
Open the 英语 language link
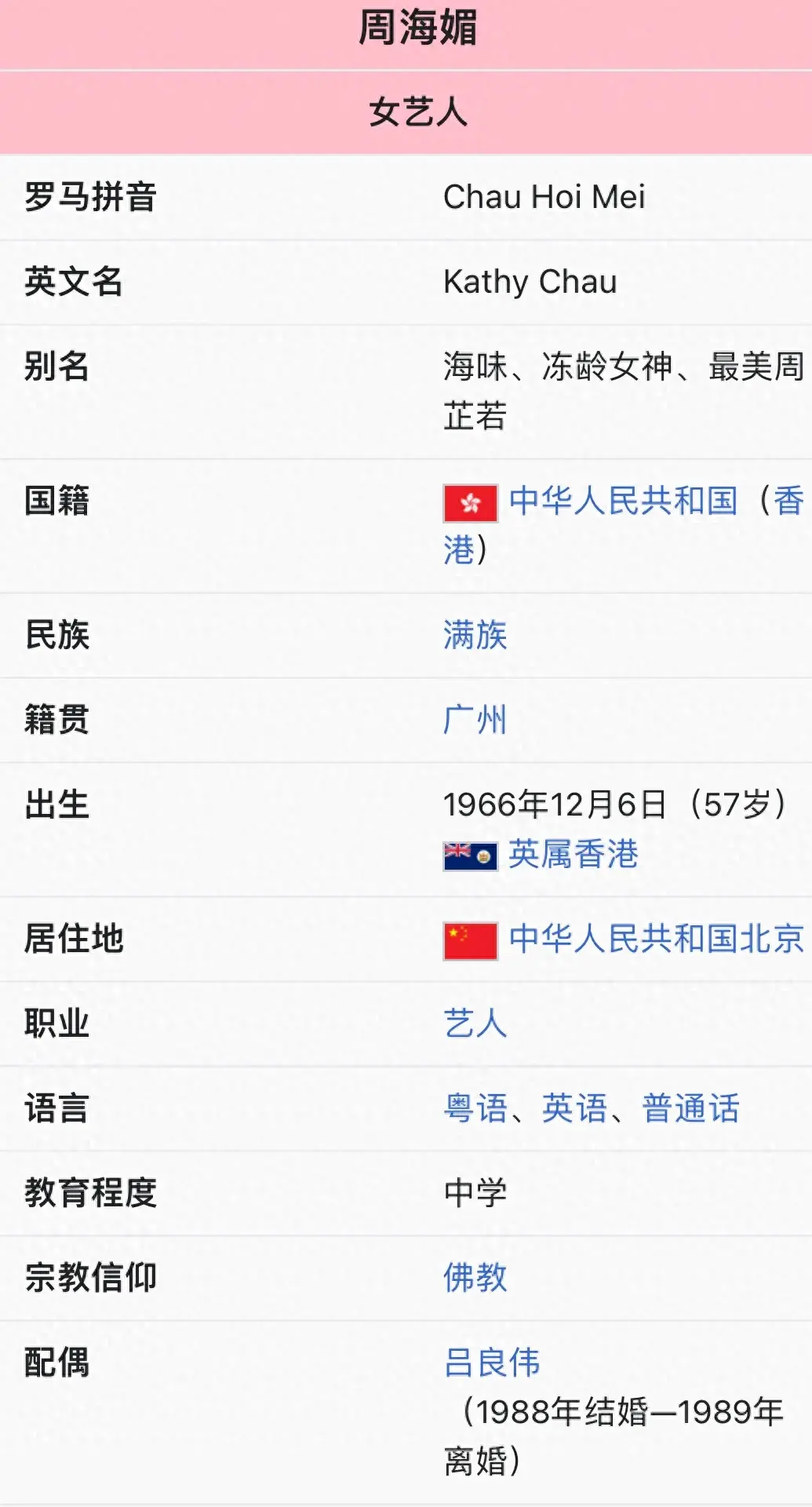point(574,1108)
